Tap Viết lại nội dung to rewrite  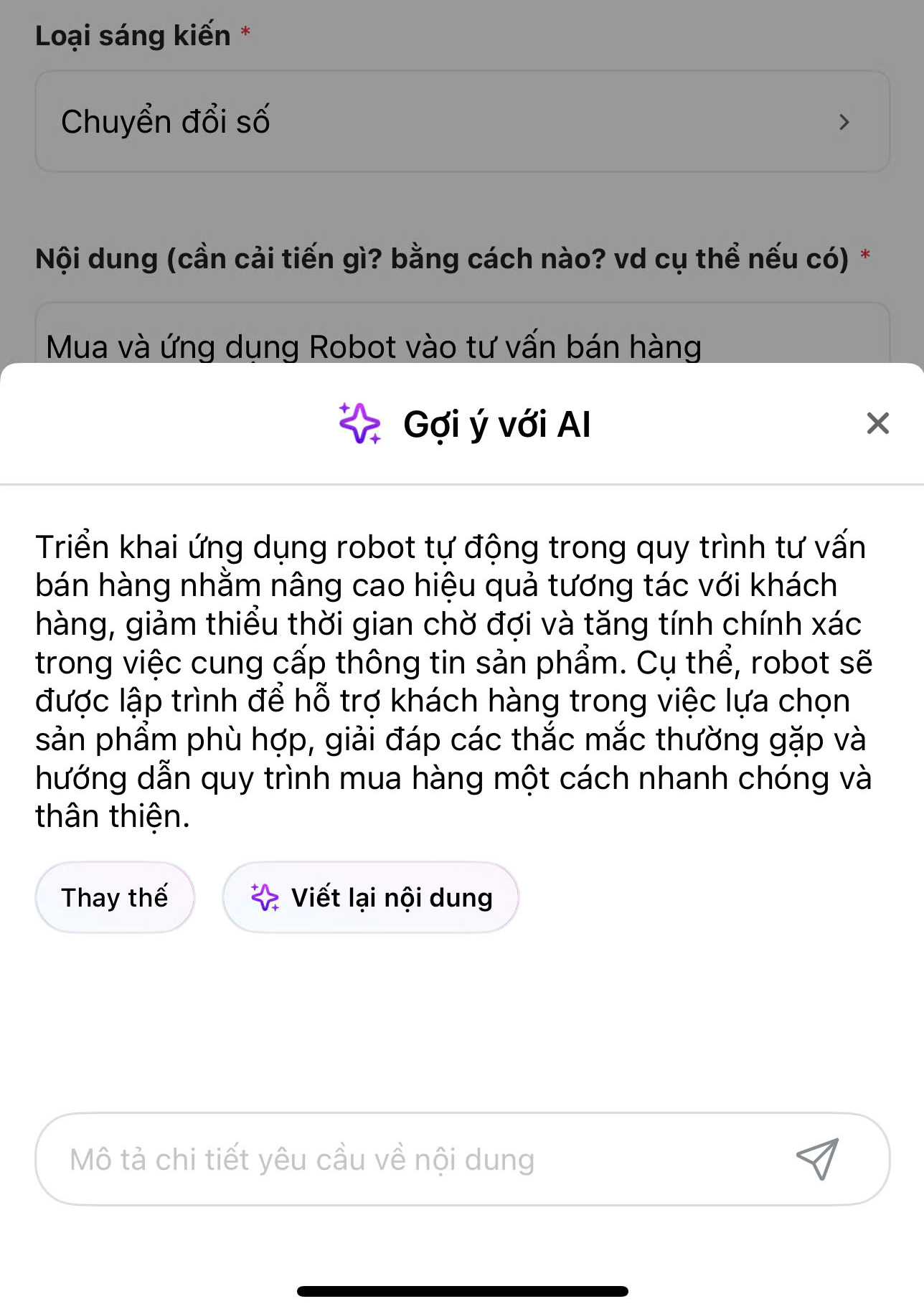[x=371, y=897]
